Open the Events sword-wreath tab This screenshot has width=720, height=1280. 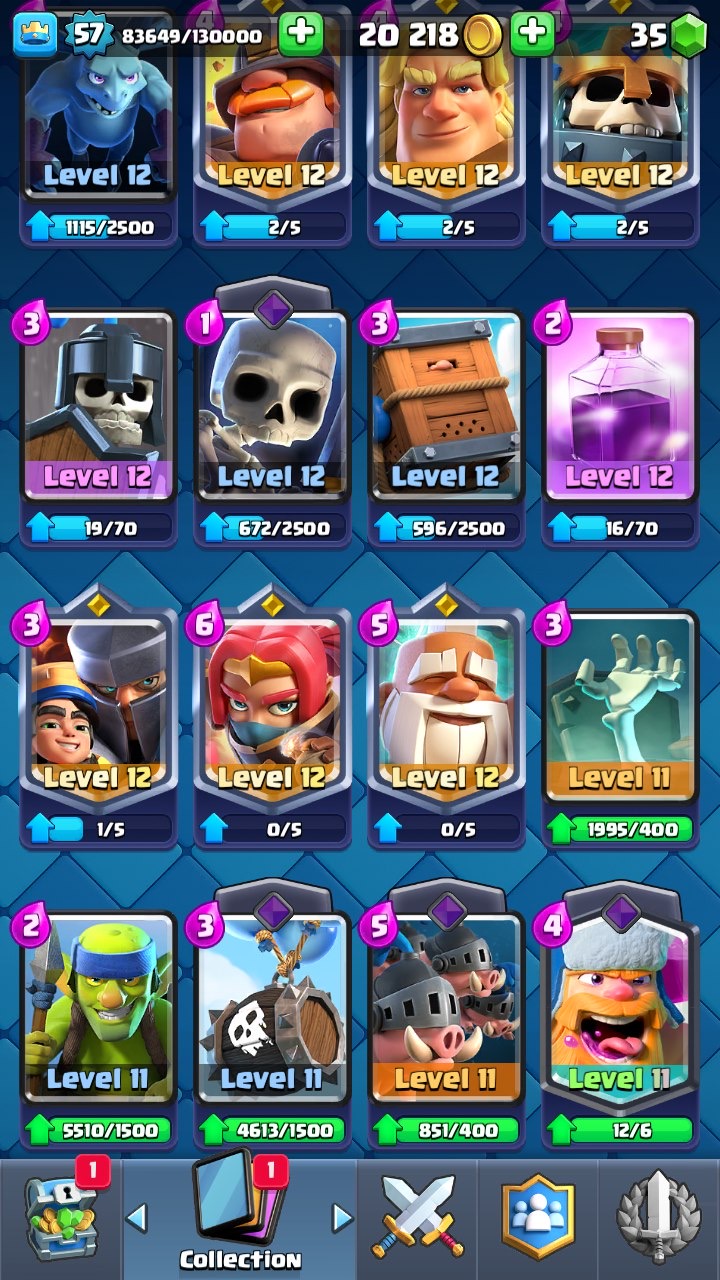659,1220
